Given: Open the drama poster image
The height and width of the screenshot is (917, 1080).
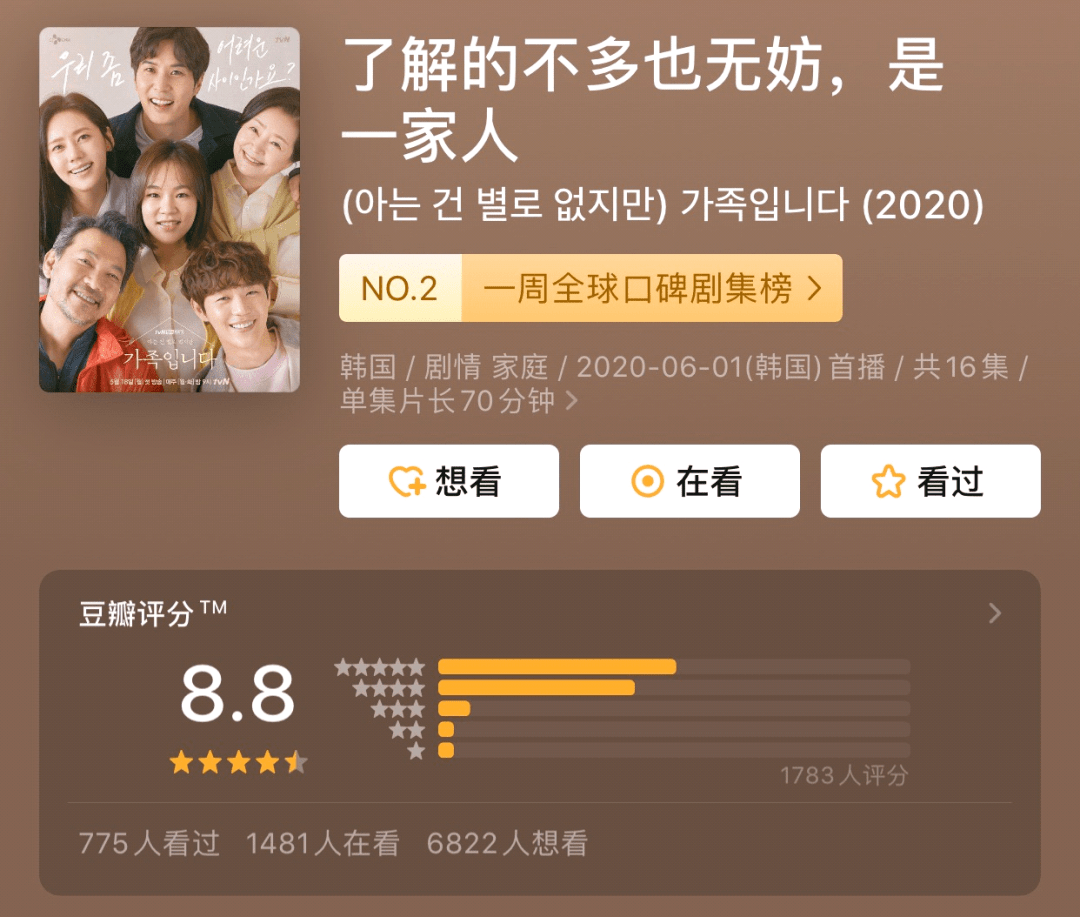Looking at the screenshot, I should click(x=169, y=209).
